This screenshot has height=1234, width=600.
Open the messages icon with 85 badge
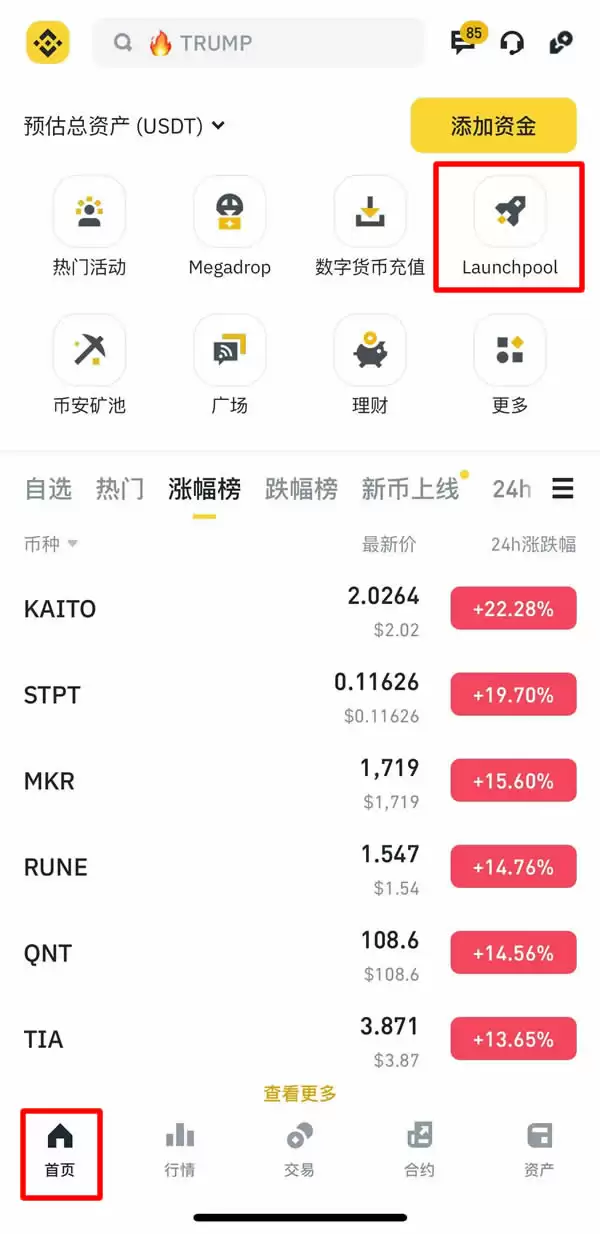tap(464, 42)
